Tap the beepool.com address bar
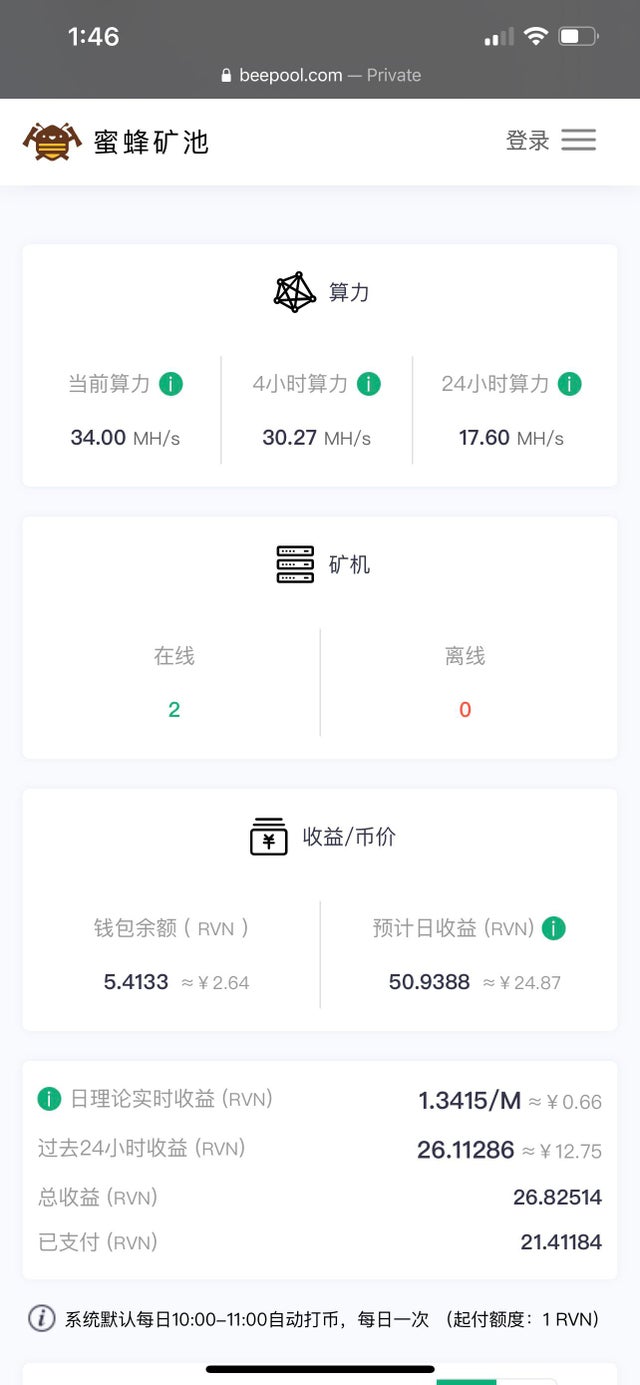Viewport: 640px width, 1385px height. [320, 75]
